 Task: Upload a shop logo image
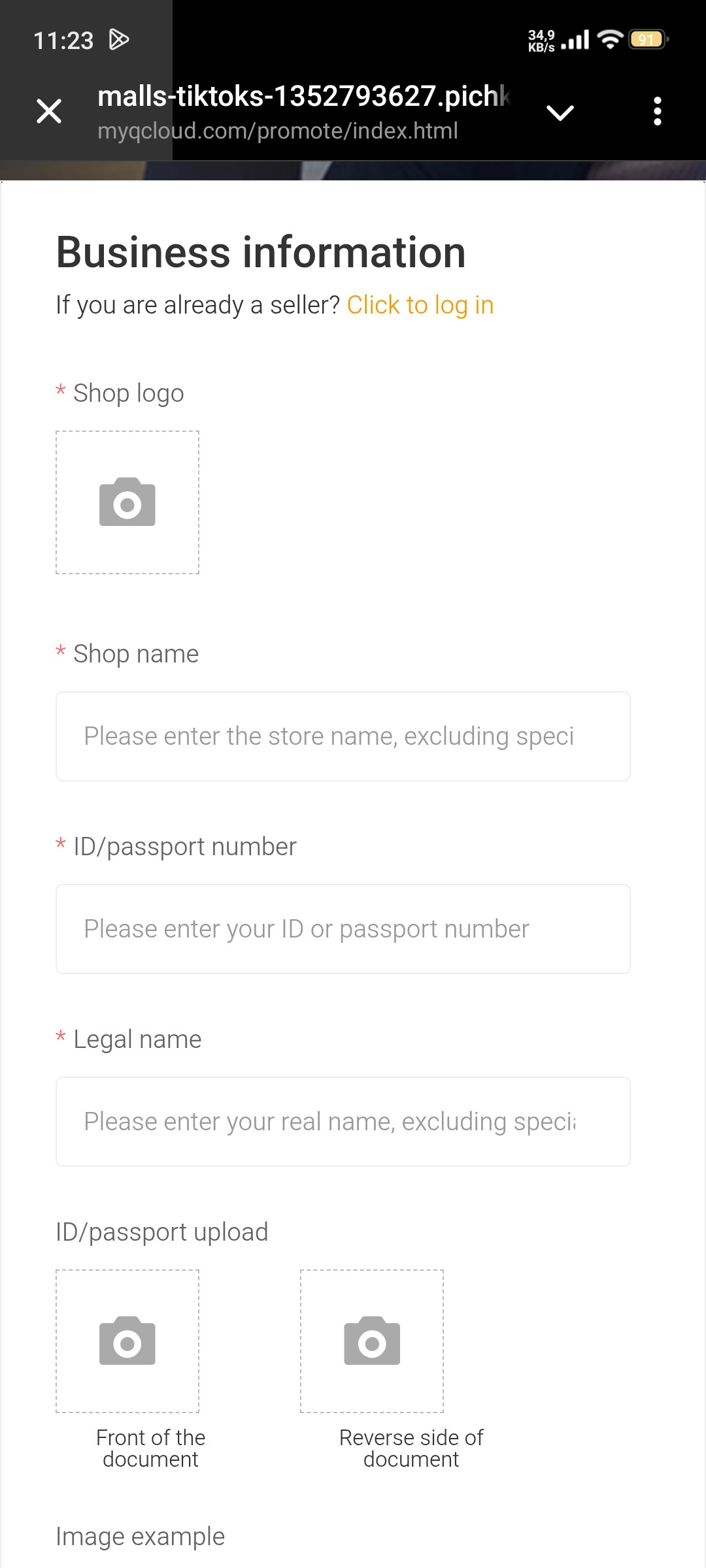(127, 502)
